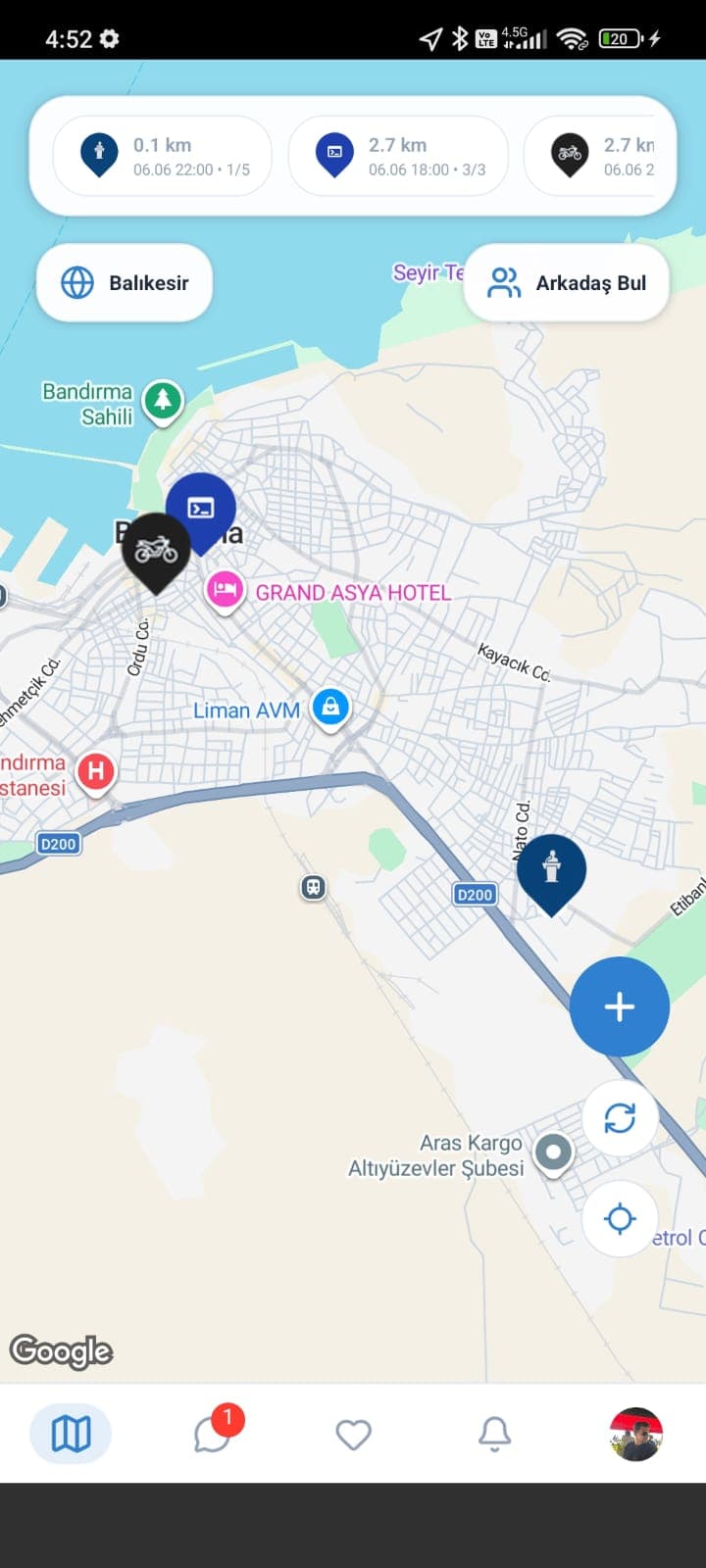The width and height of the screenshot is (706, 1568).
Task: Open the notifications bell tab
Action: pyautogui.click(x=494, y=1434)
